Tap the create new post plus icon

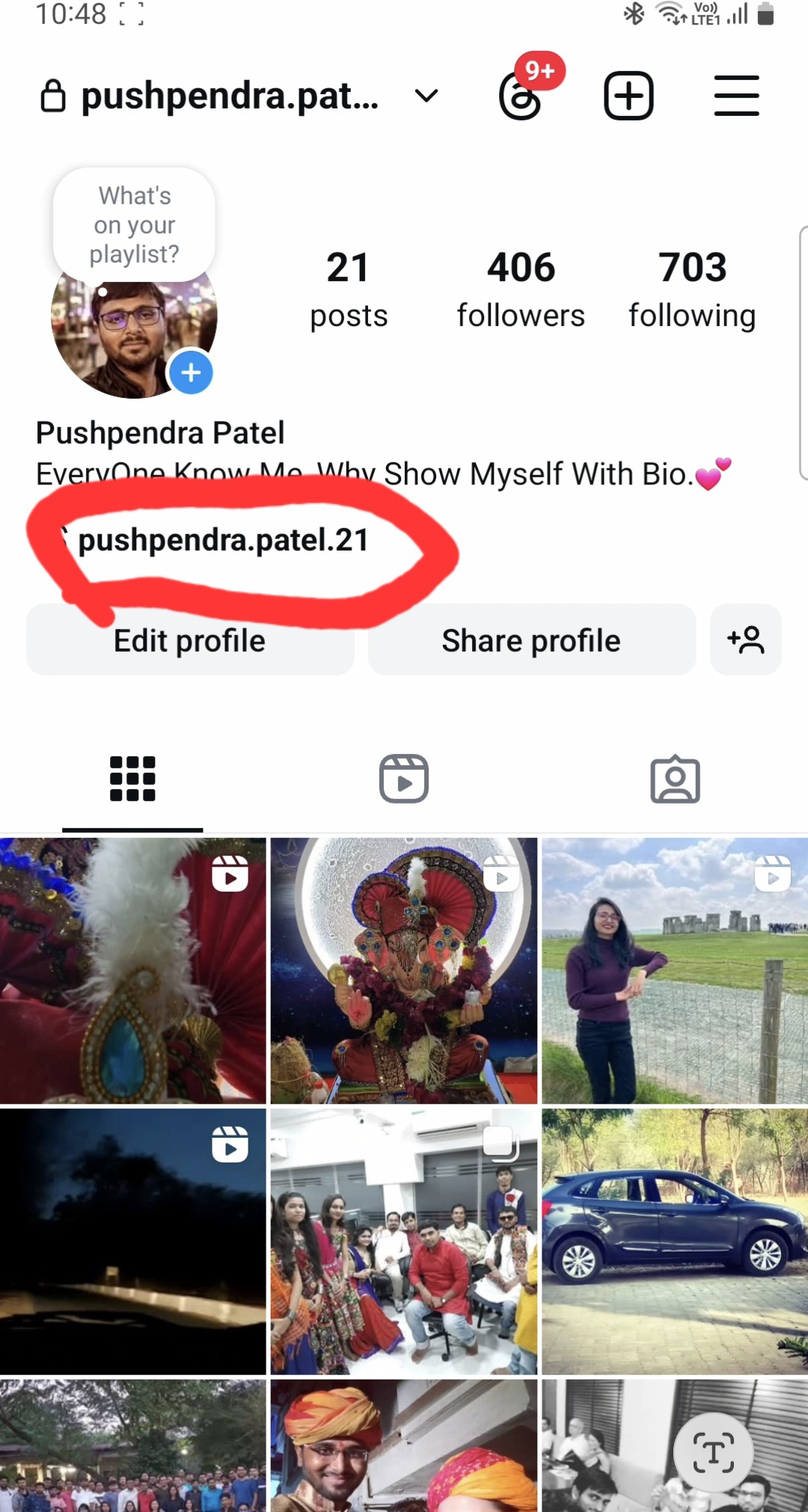pyautogui.click(x=628, y=96)
